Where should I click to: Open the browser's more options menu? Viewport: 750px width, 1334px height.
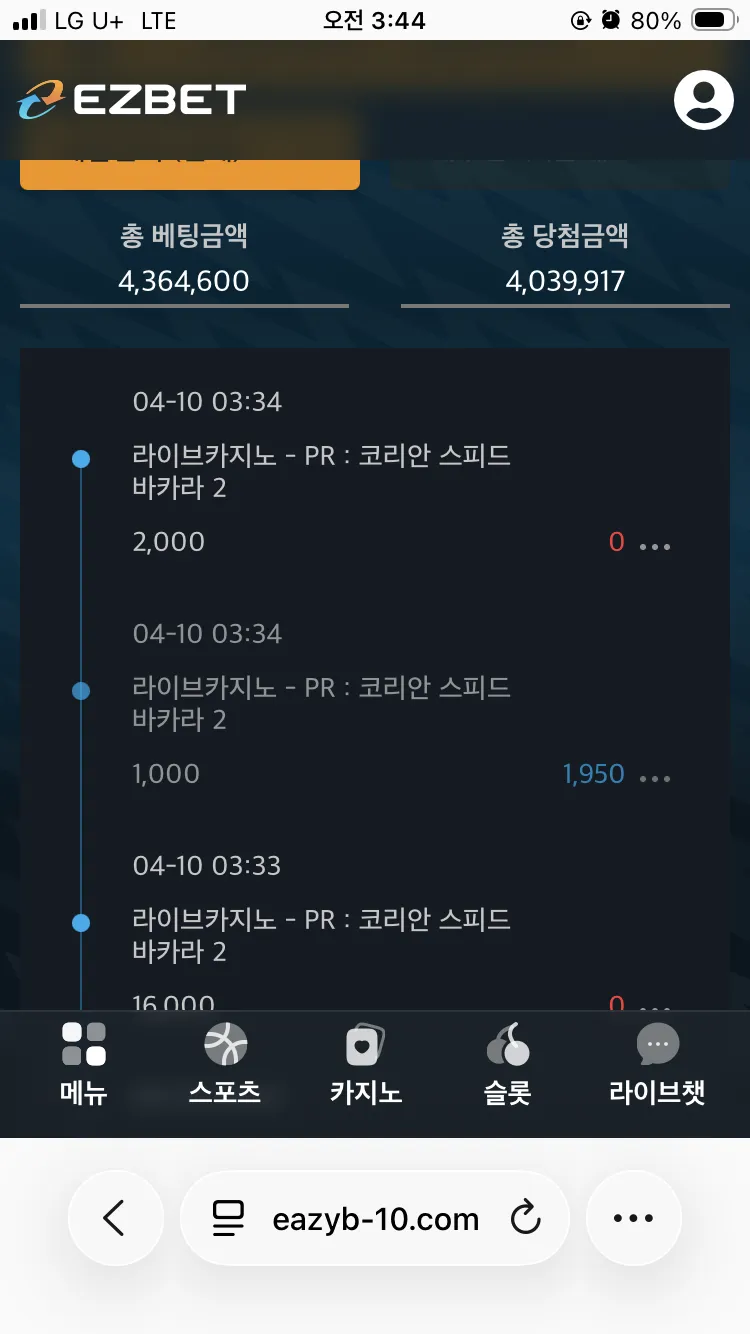[633, 1218]
